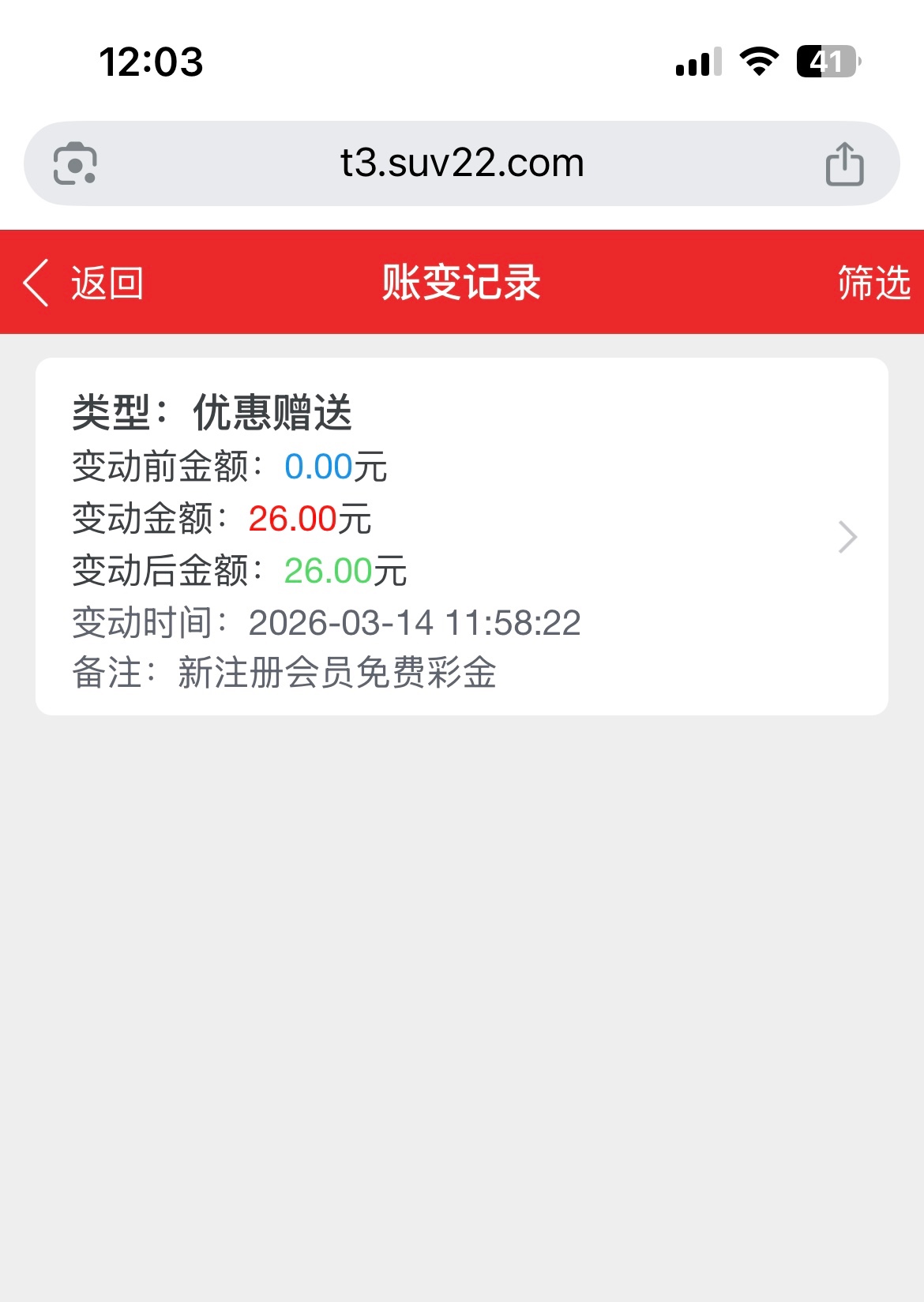Open the 优惠赠送 transaction record card

(461, 537)
